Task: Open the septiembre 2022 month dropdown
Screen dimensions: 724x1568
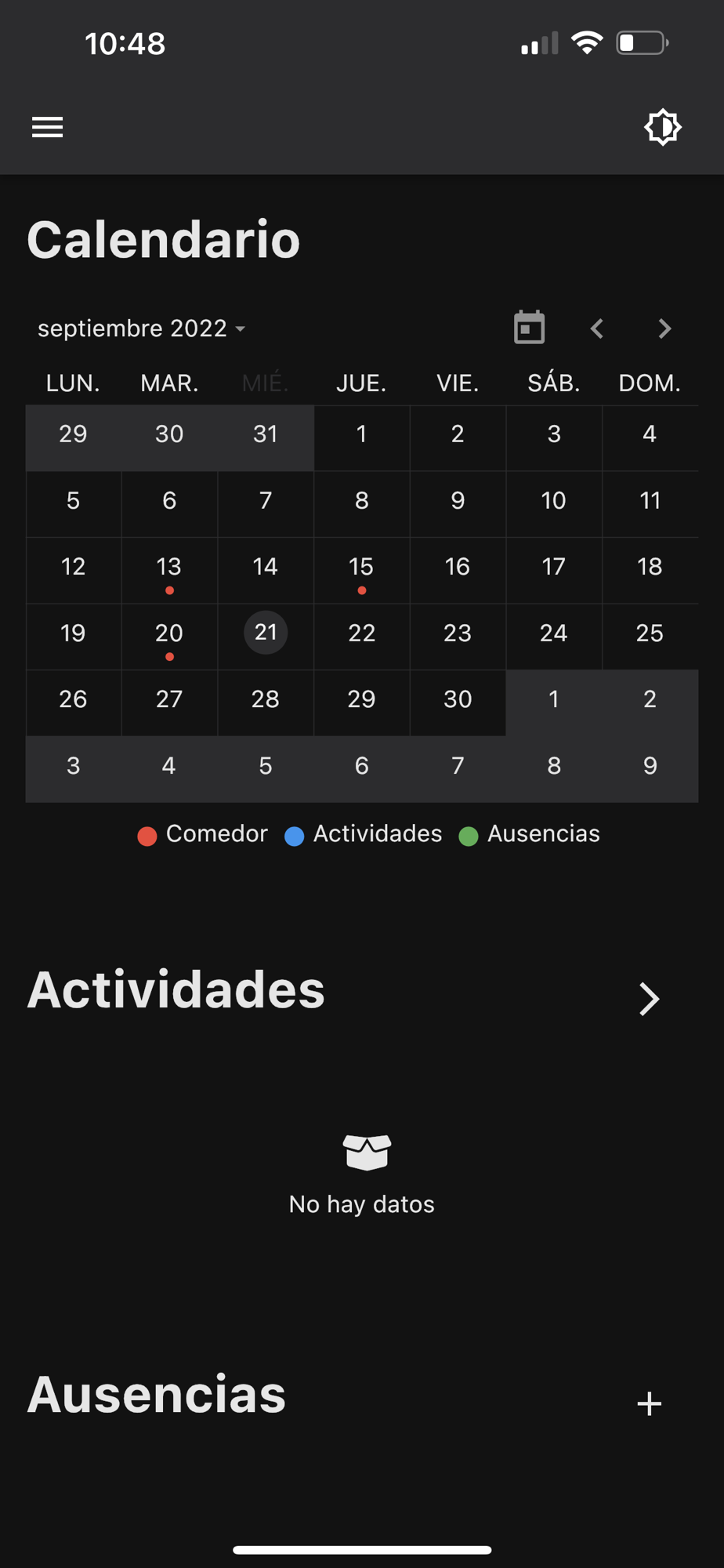Action: 142,328
